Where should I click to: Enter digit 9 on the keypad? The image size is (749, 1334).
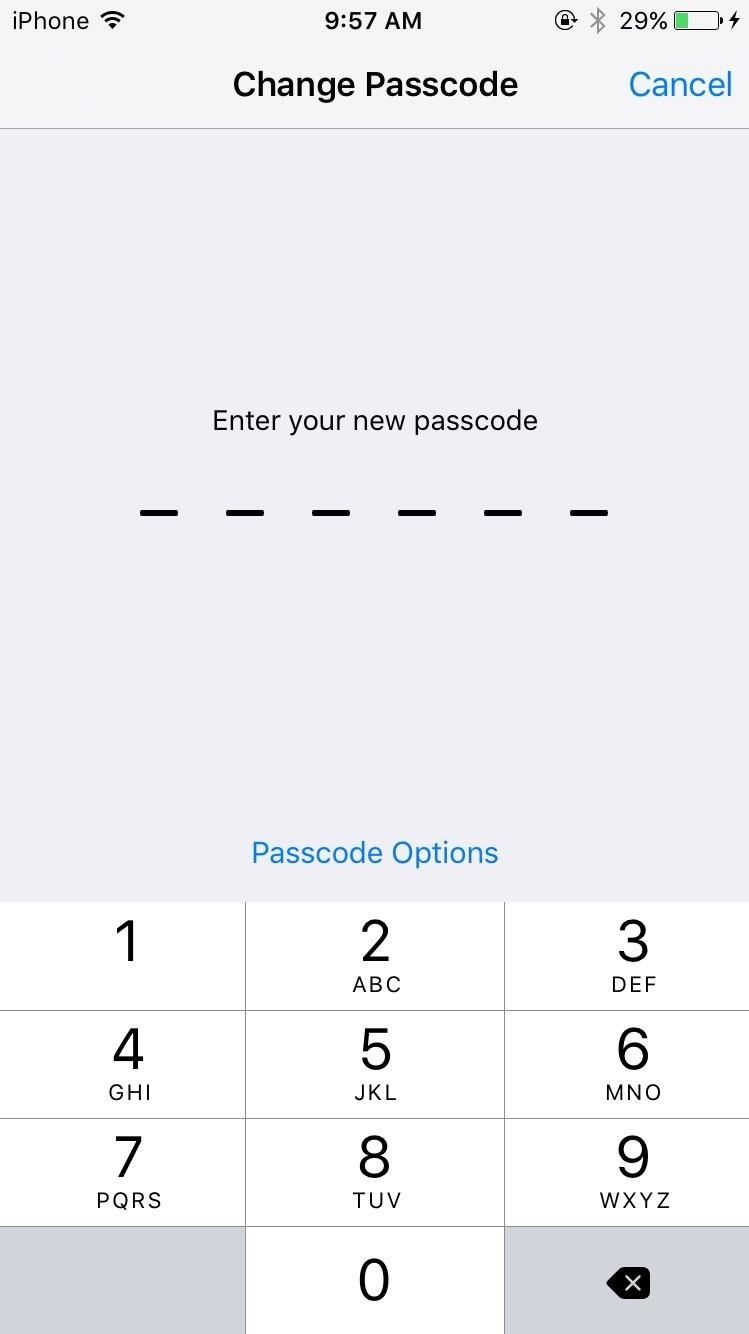click(628, 1172)
